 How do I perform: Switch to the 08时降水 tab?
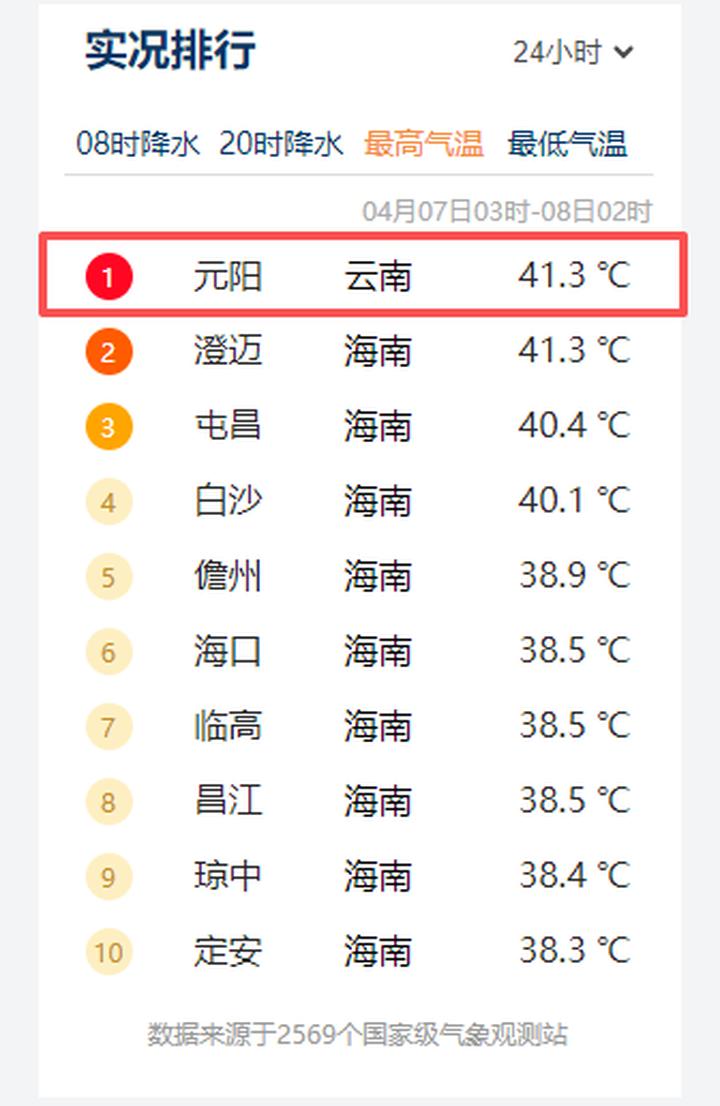(138, 144)
